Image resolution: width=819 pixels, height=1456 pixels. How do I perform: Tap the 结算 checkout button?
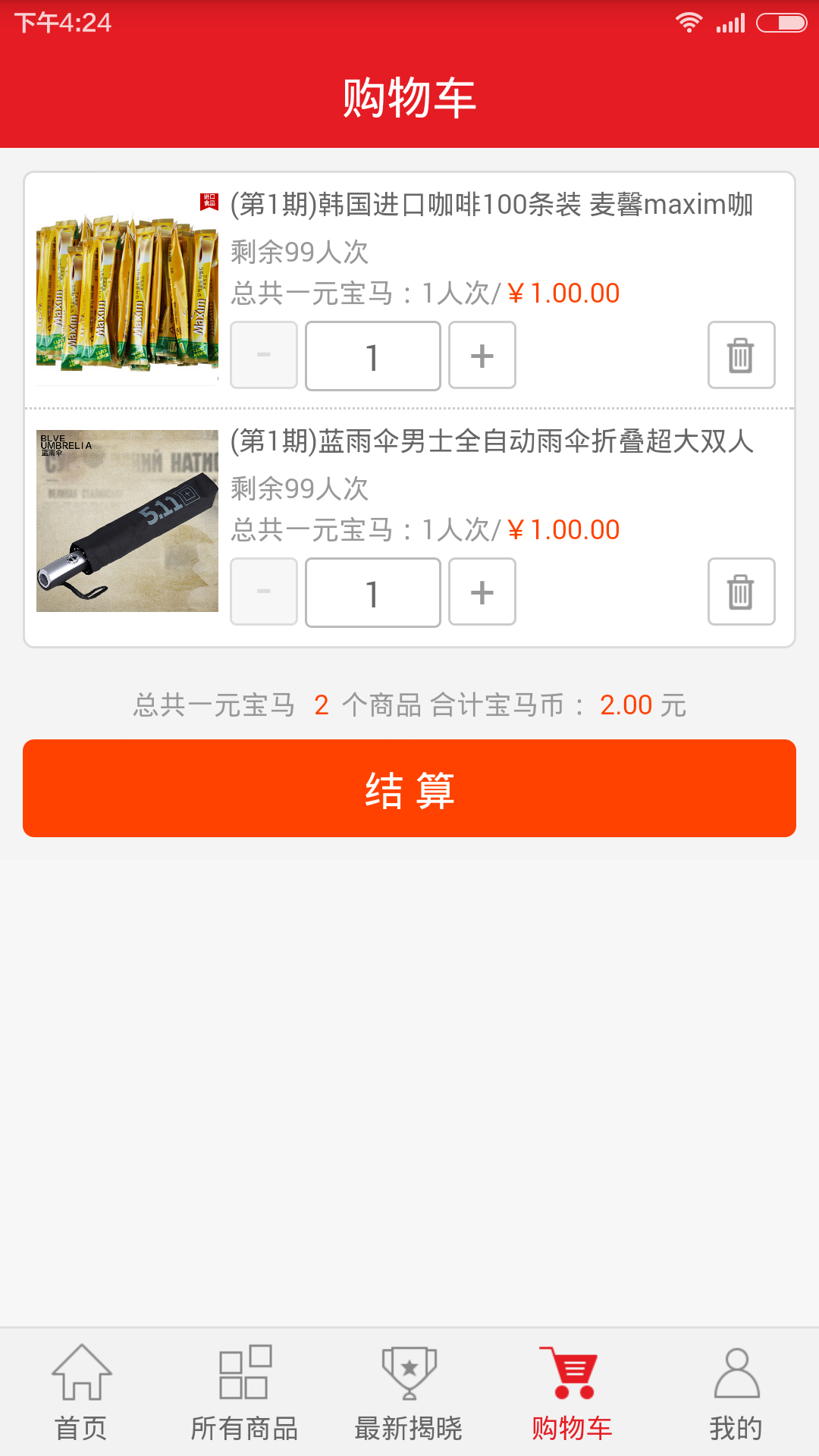pyautogui.click(x=409, y=789)
